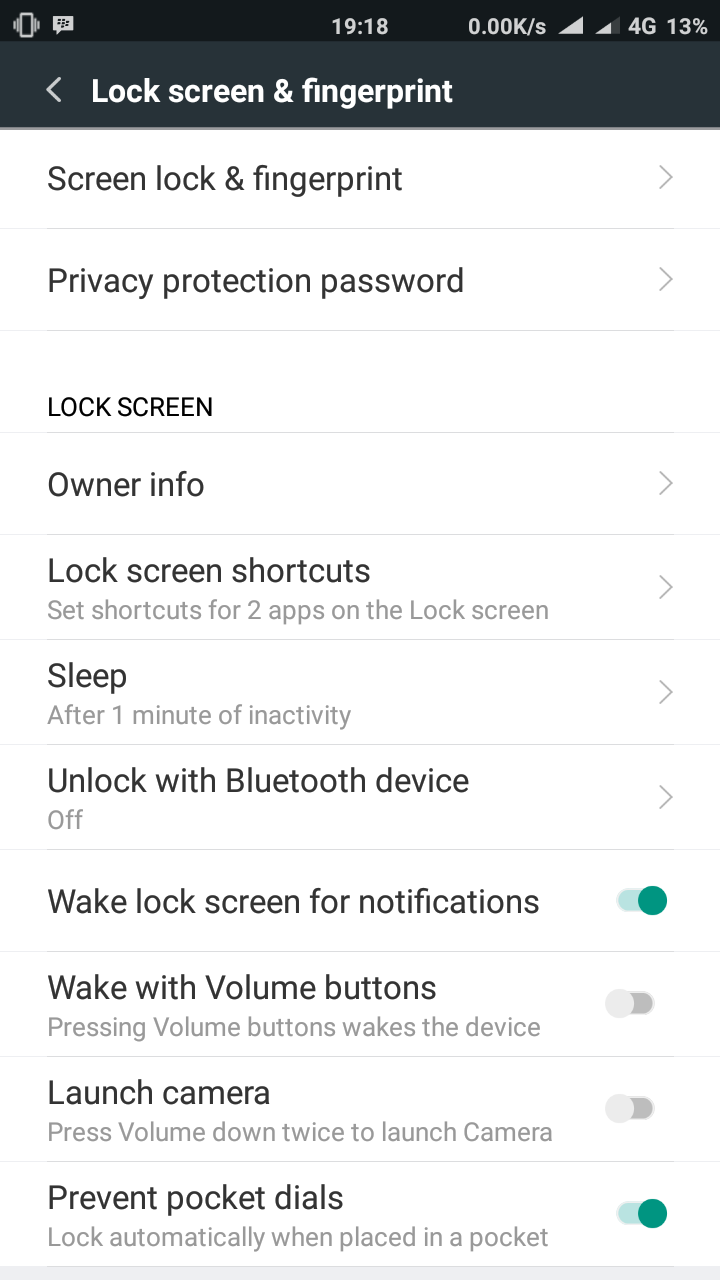
Task: Open Unlock with Bluetooth device
Action: (x=360, y=797)
